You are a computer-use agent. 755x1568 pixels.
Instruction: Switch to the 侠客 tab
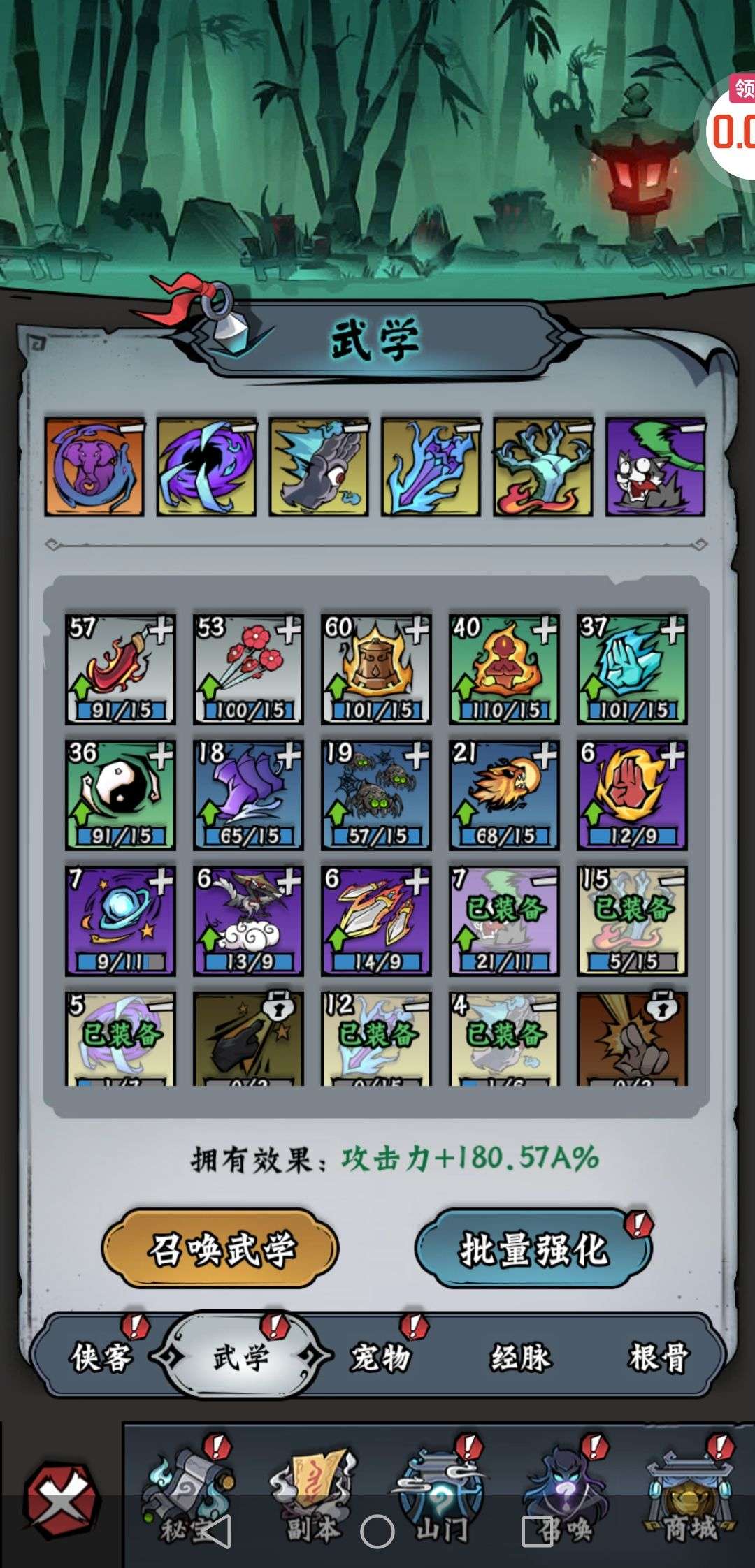point(101,1357)
